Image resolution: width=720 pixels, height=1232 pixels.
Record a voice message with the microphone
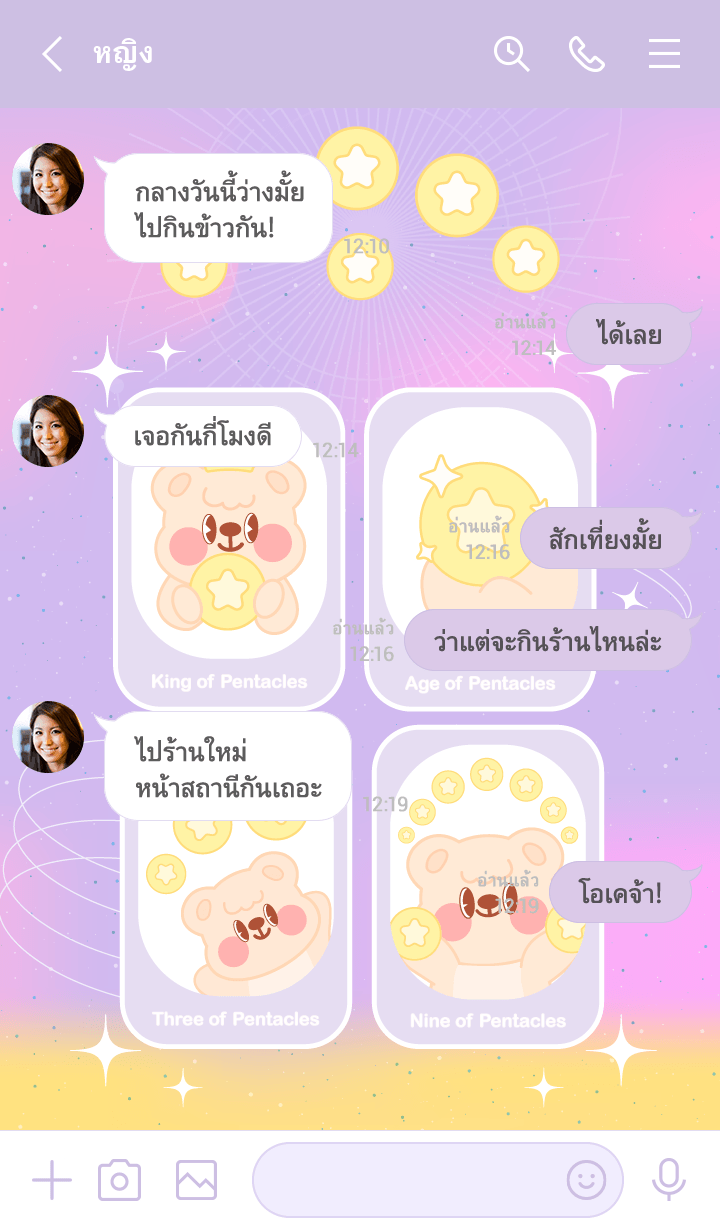tap(668, 1180)
